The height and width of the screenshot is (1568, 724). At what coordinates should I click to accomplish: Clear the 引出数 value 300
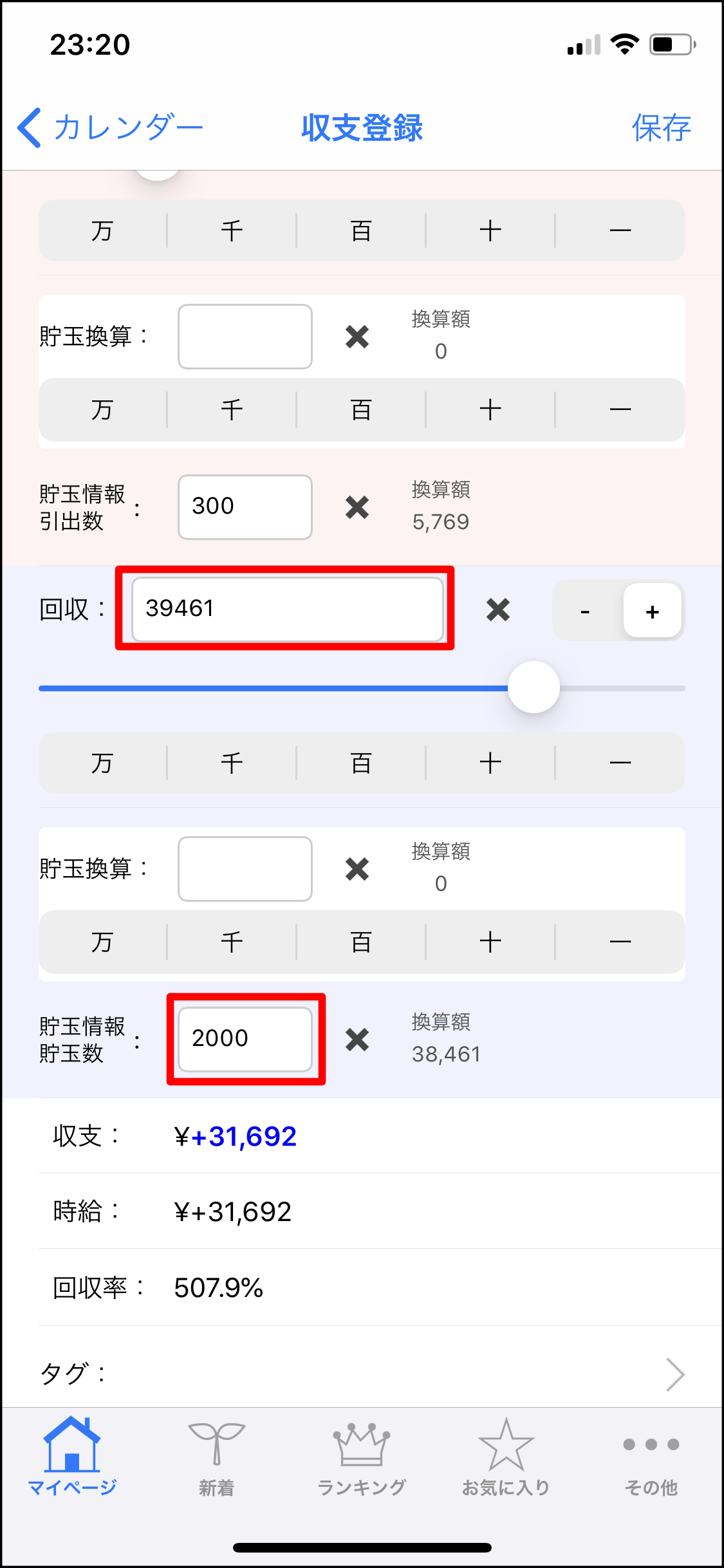point(357,507)
